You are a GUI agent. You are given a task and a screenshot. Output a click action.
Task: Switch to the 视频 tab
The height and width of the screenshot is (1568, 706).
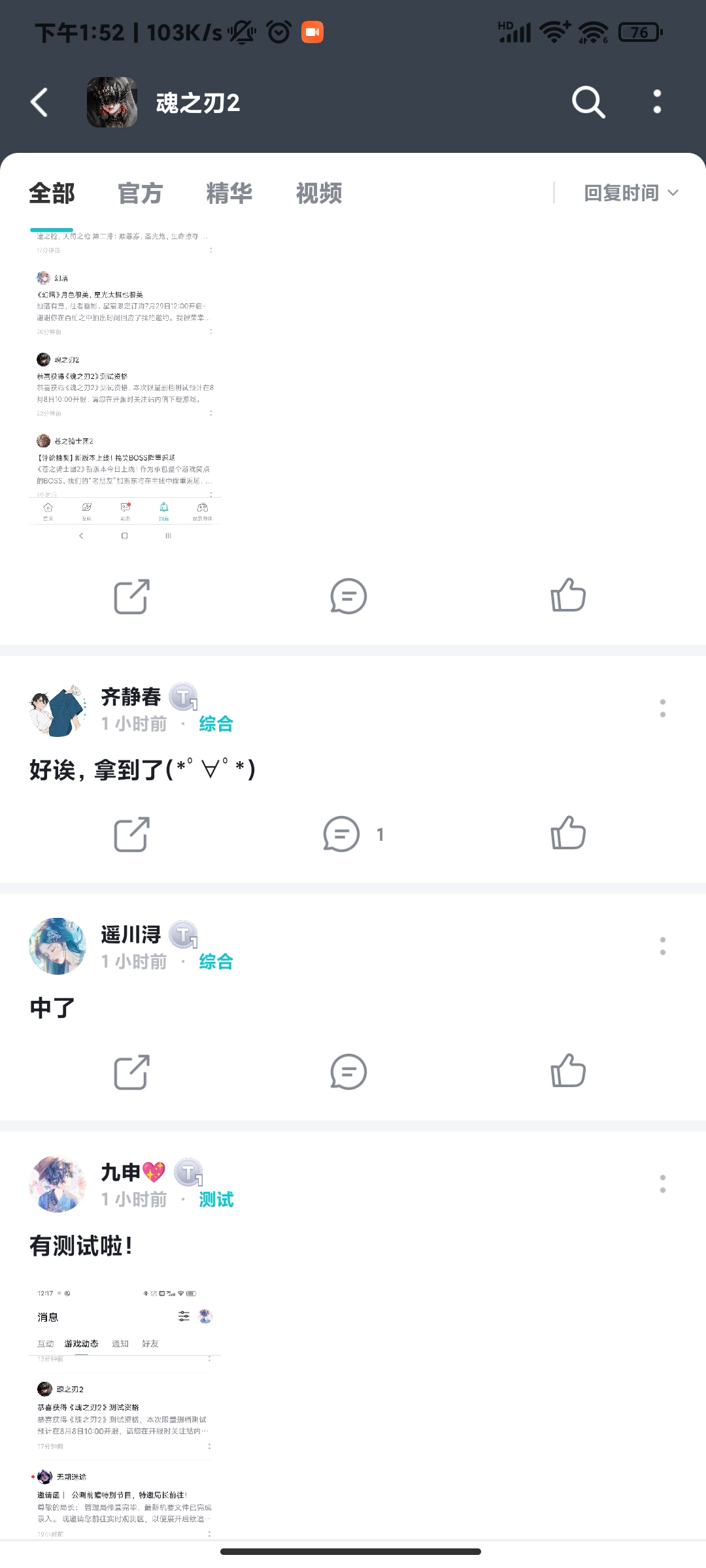(x=318, y=193)
